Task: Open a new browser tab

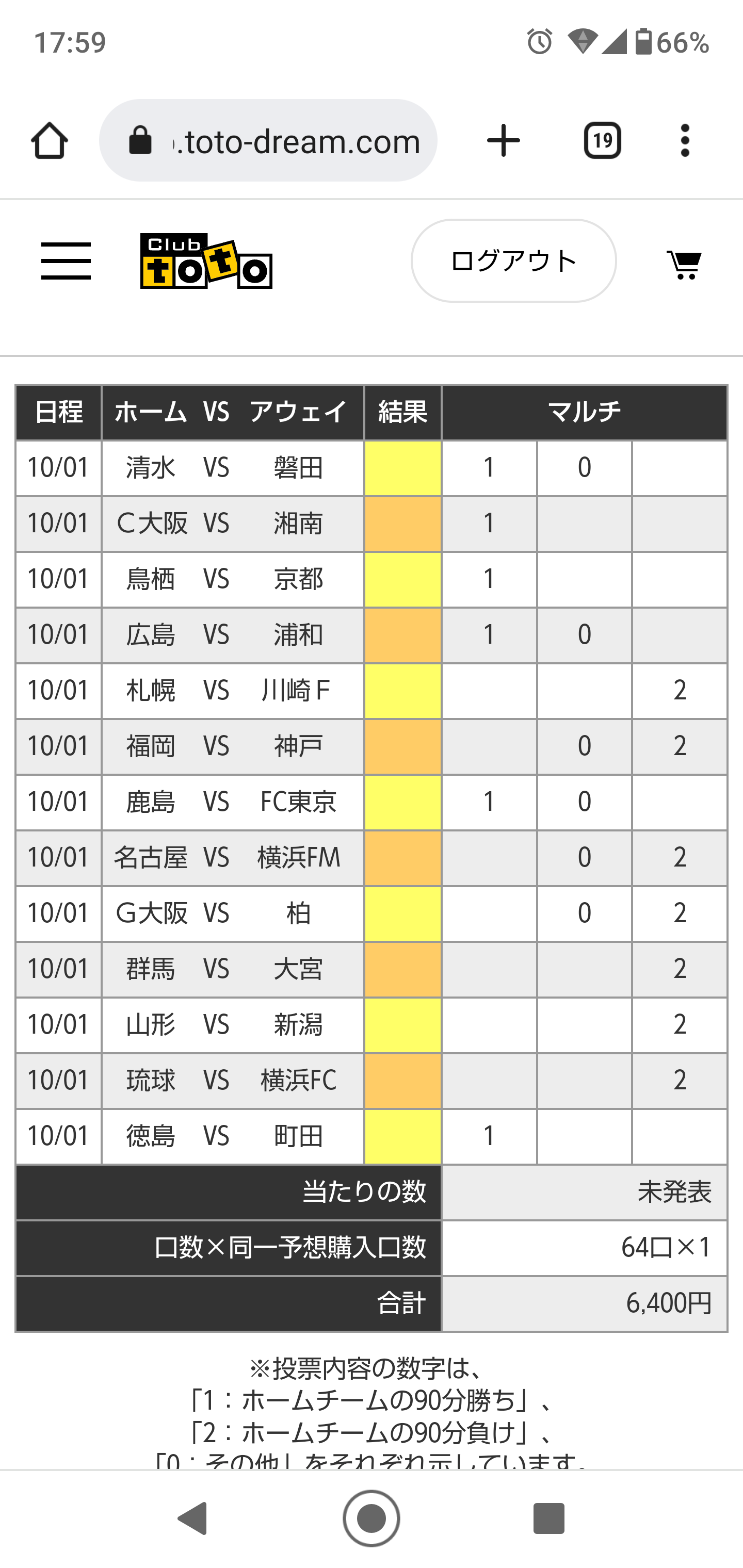Action: [504, 141]
